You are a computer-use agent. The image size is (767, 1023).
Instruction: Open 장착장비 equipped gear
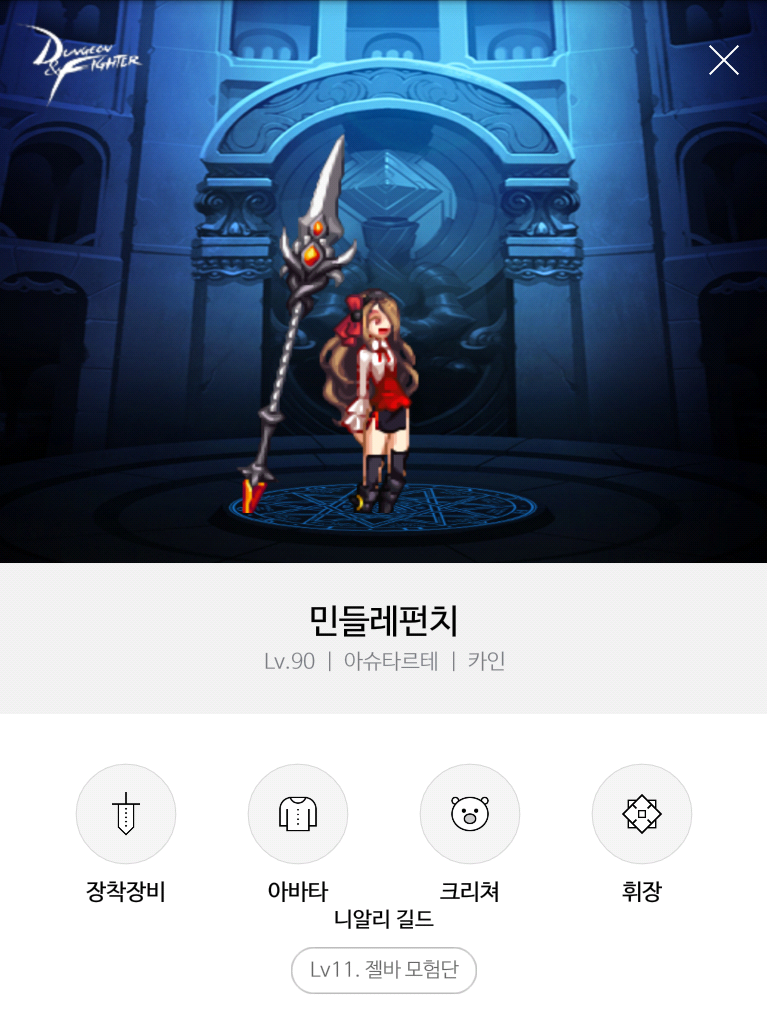[126, 814]
